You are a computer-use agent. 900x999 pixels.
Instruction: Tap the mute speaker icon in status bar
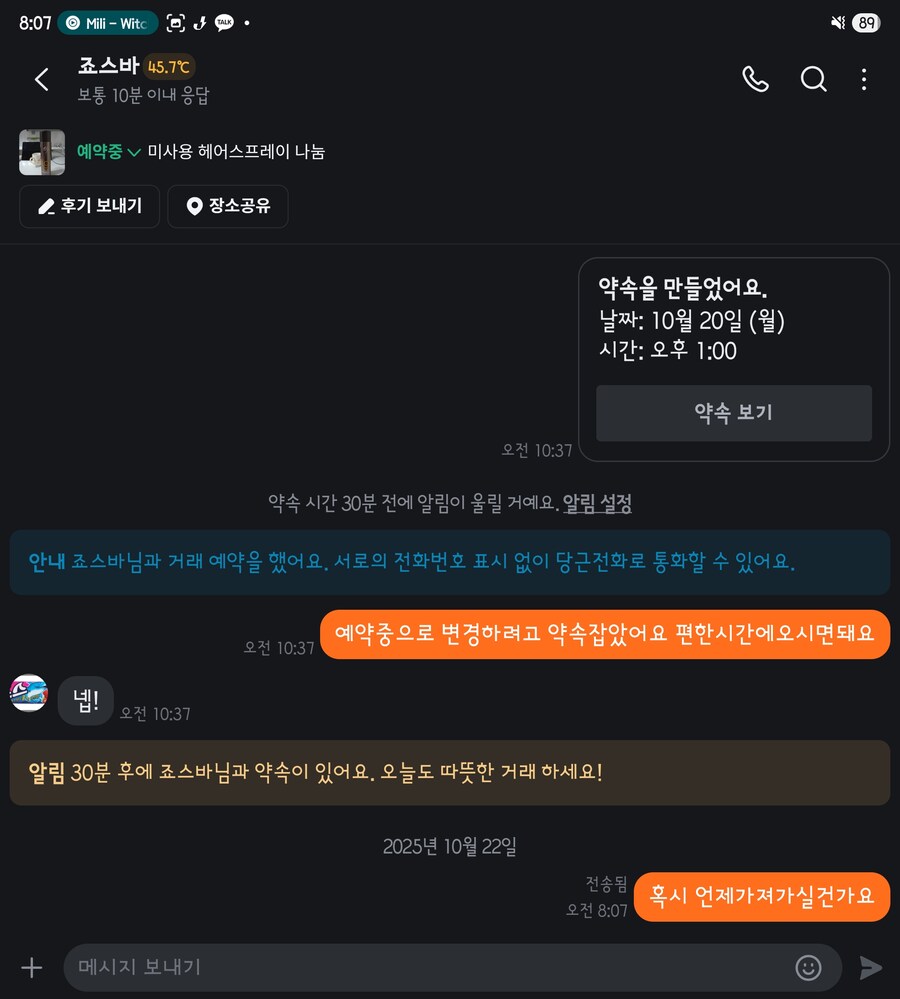(836, 22)
